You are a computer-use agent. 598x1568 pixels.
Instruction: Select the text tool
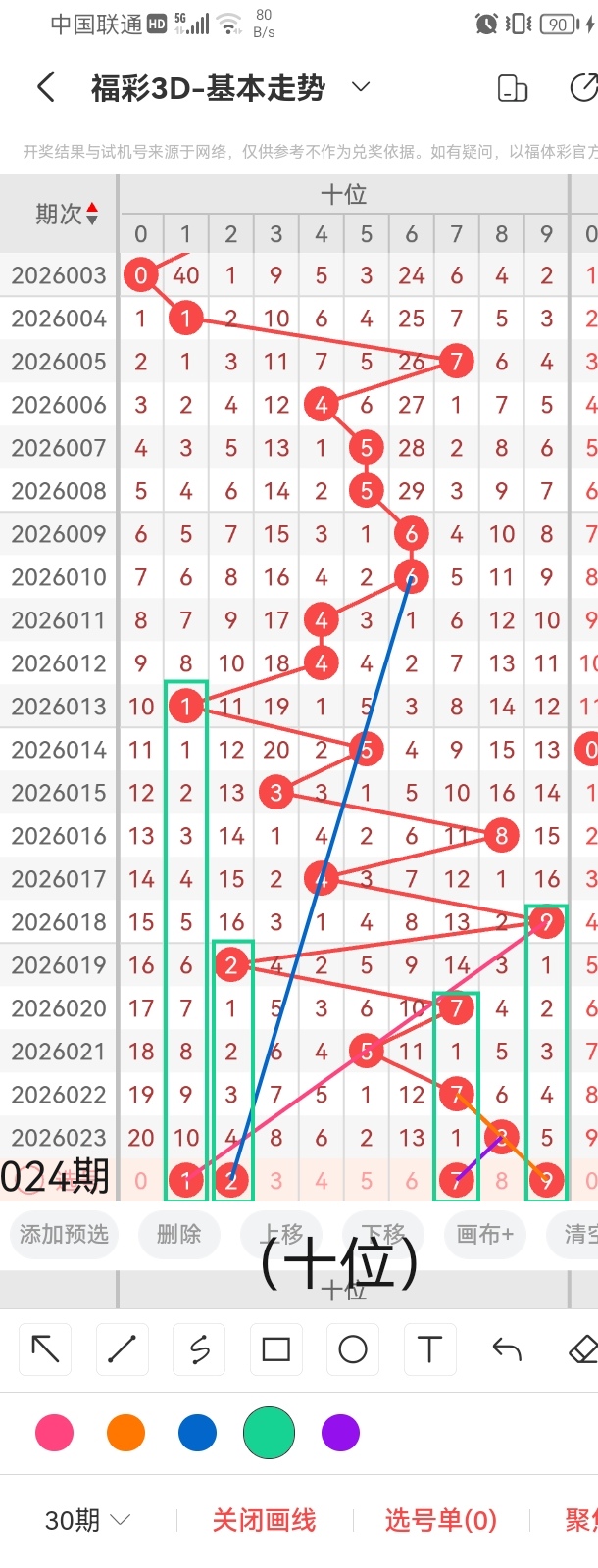pyautogui.click(x=429, y=1349)
